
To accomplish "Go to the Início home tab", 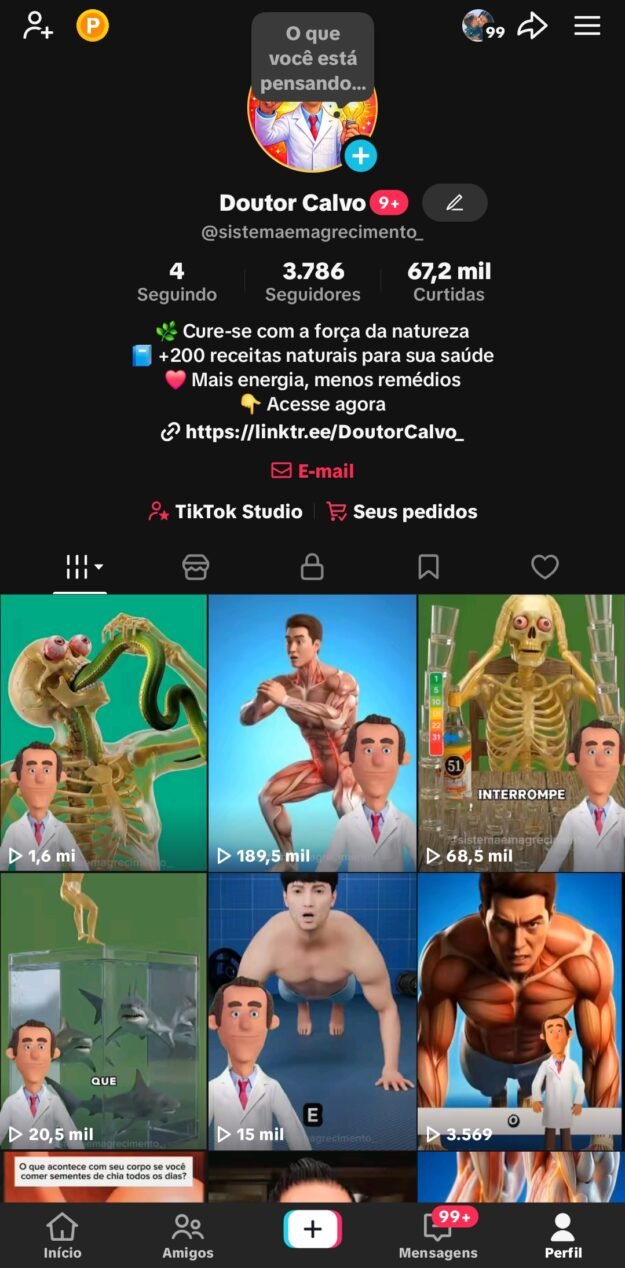I will pyautogui.click(x=62, y=1236).
